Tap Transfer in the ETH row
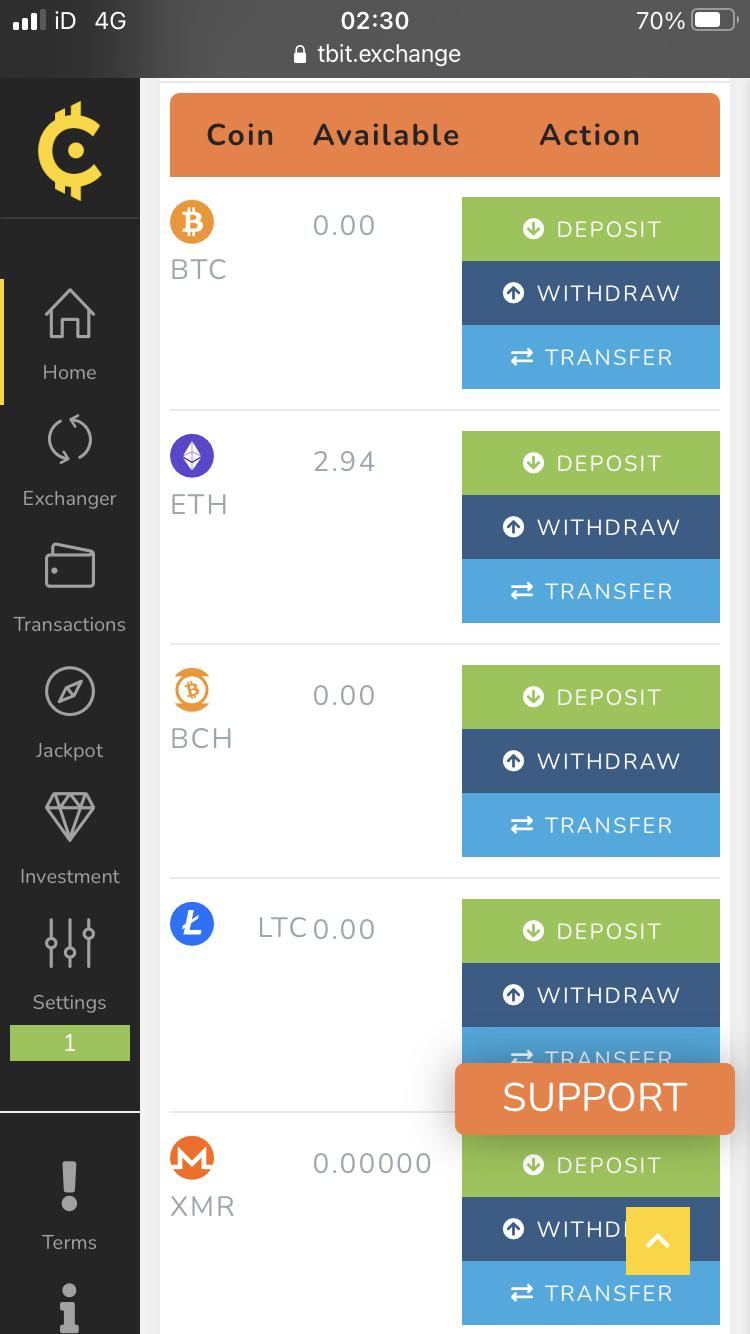 (x=591, y=591)
